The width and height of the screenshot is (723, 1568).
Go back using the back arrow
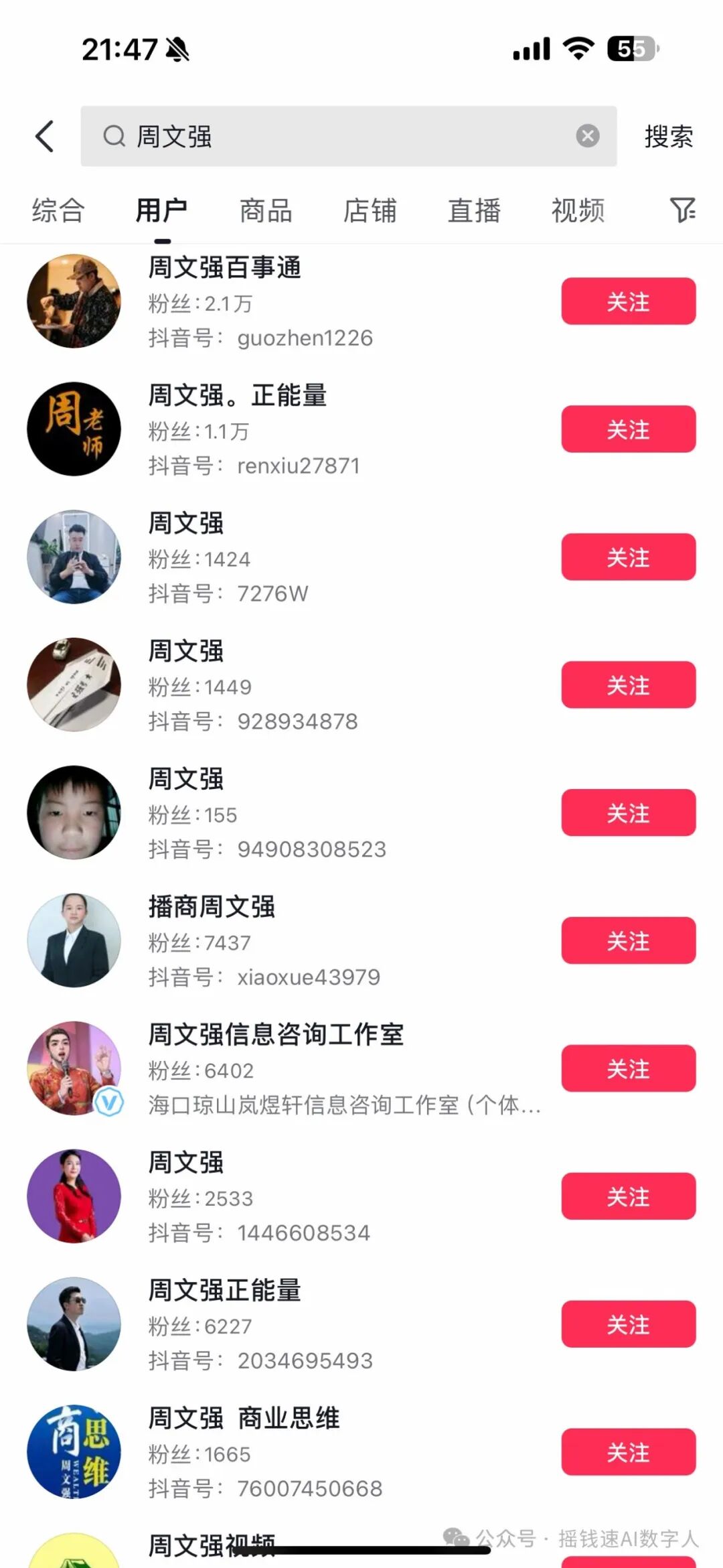click(x=44, y=137)
